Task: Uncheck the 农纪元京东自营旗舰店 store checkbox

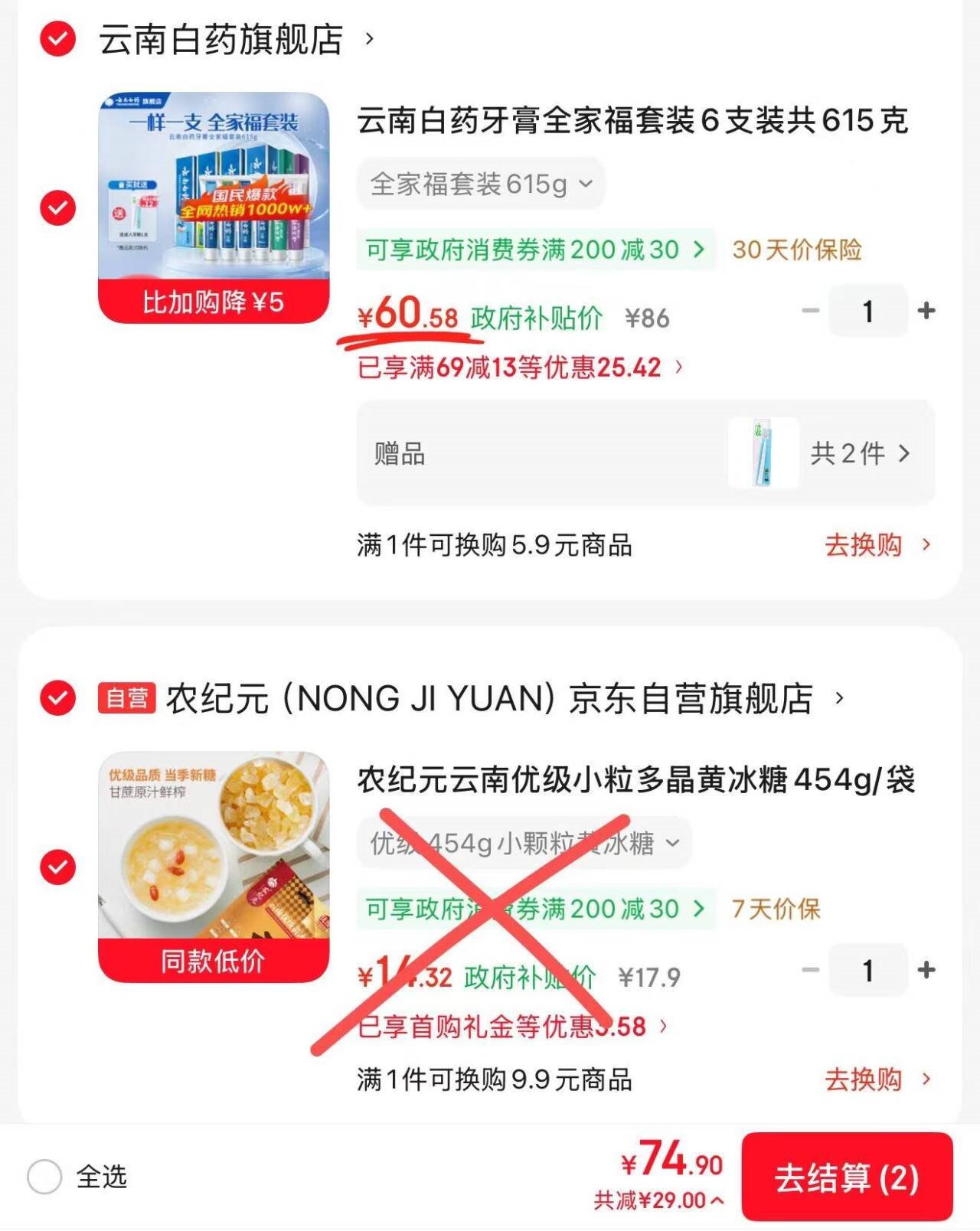Action: pos(58,698)
